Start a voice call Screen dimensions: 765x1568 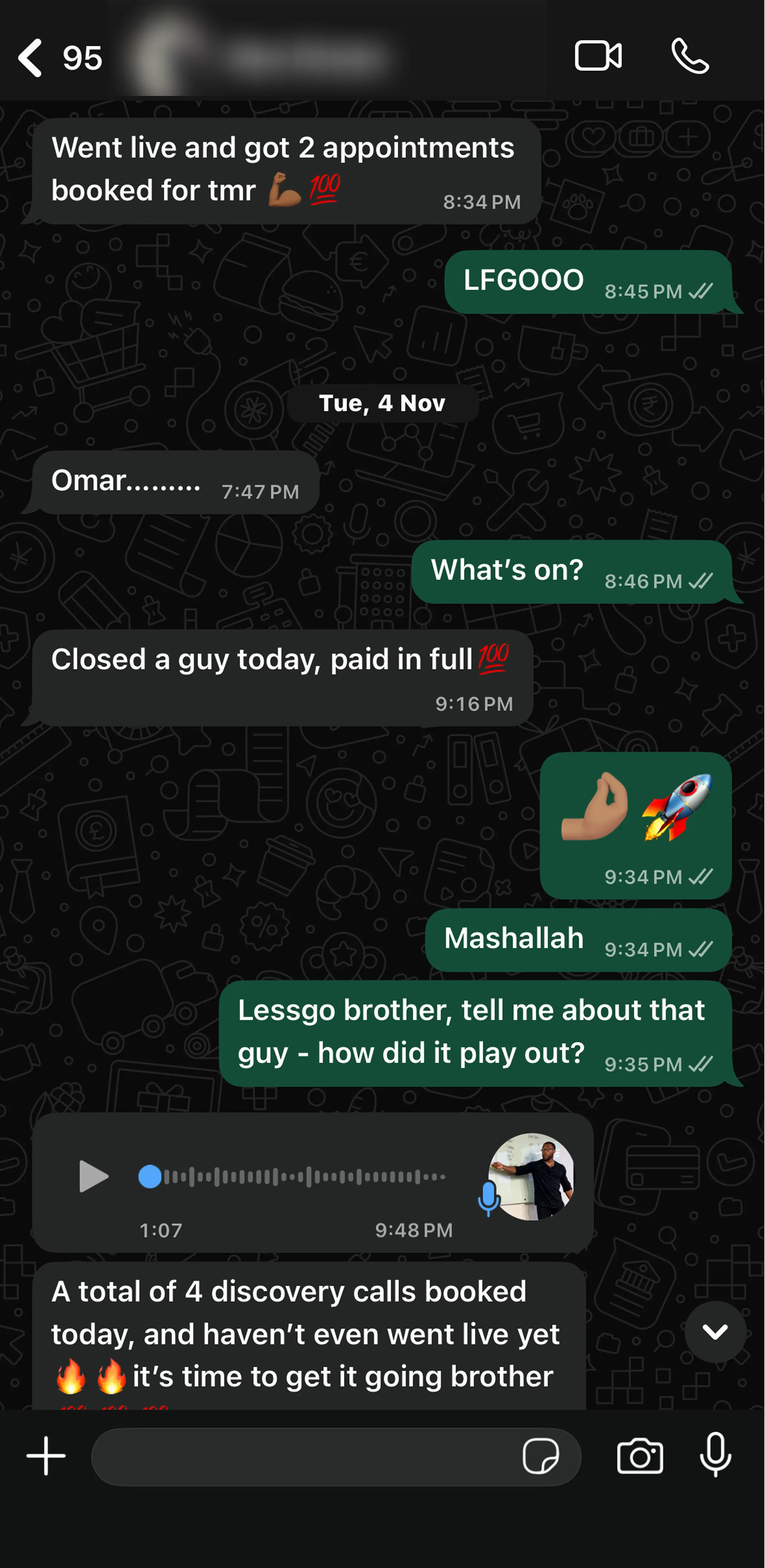pos(690,56)
